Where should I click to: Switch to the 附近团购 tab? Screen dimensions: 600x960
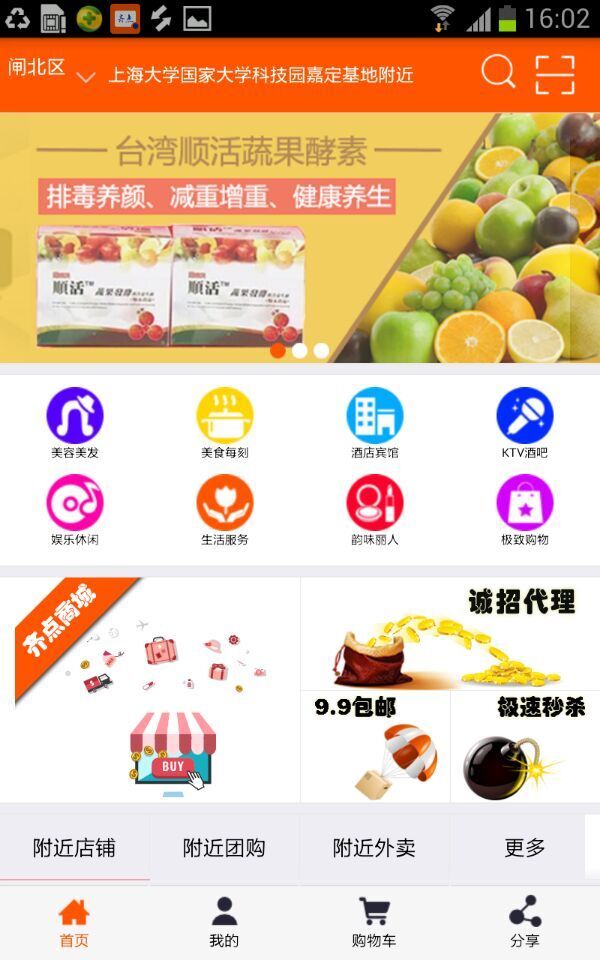224,848
